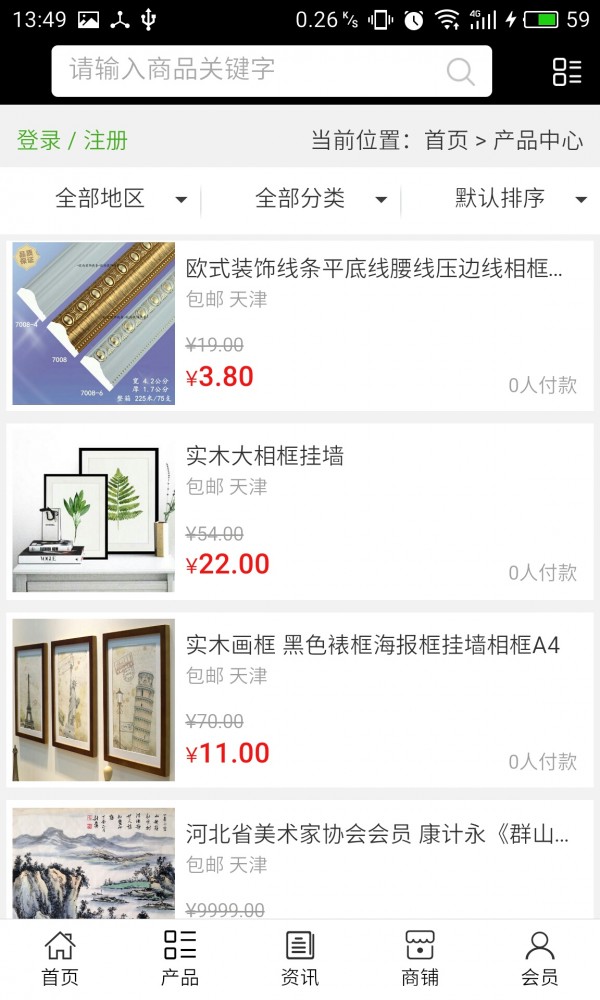The height and width of the screenshot is (1000, 600).
Task: Open the list menu icon in header
Action: pos(567,71)
